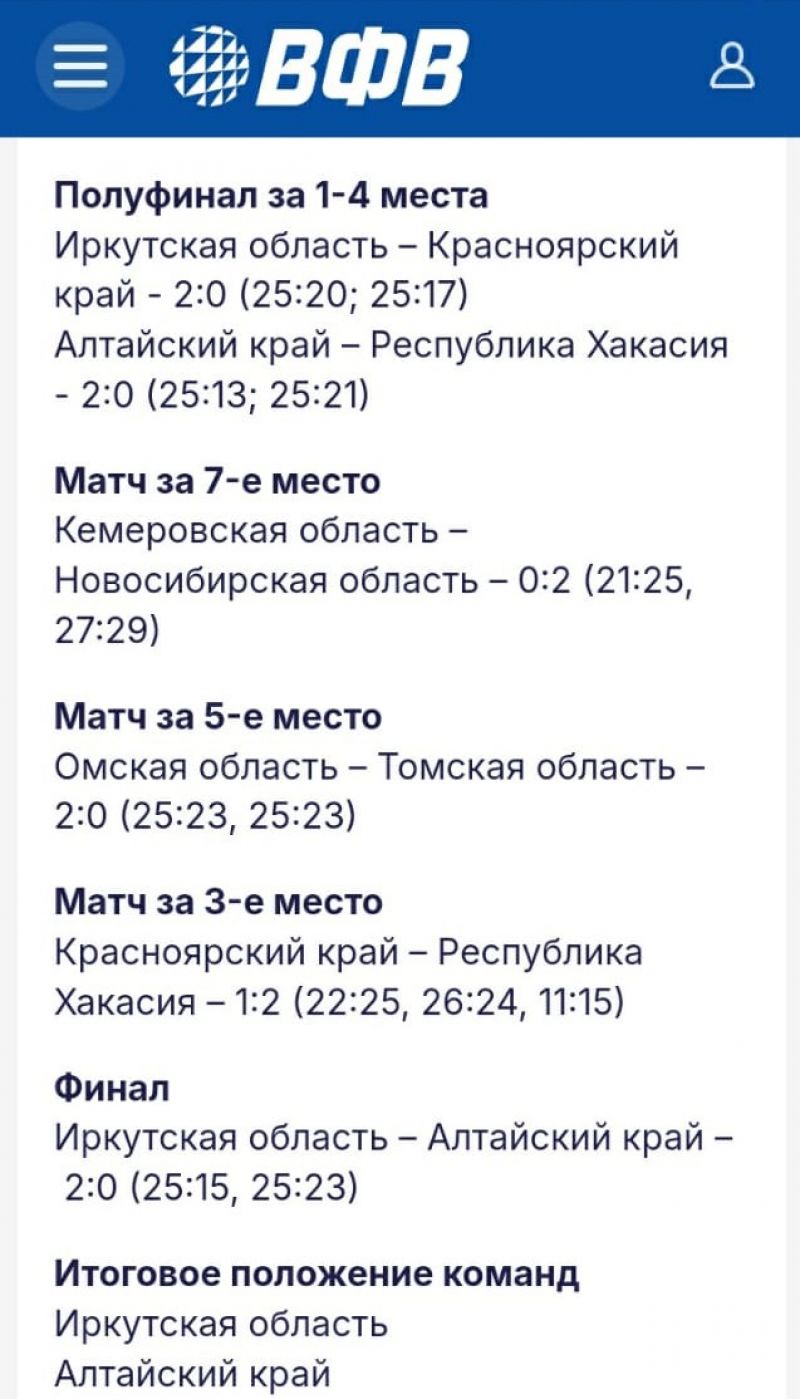
Task: Open the hamburger navigation menu
Action: tap(80, 66)
